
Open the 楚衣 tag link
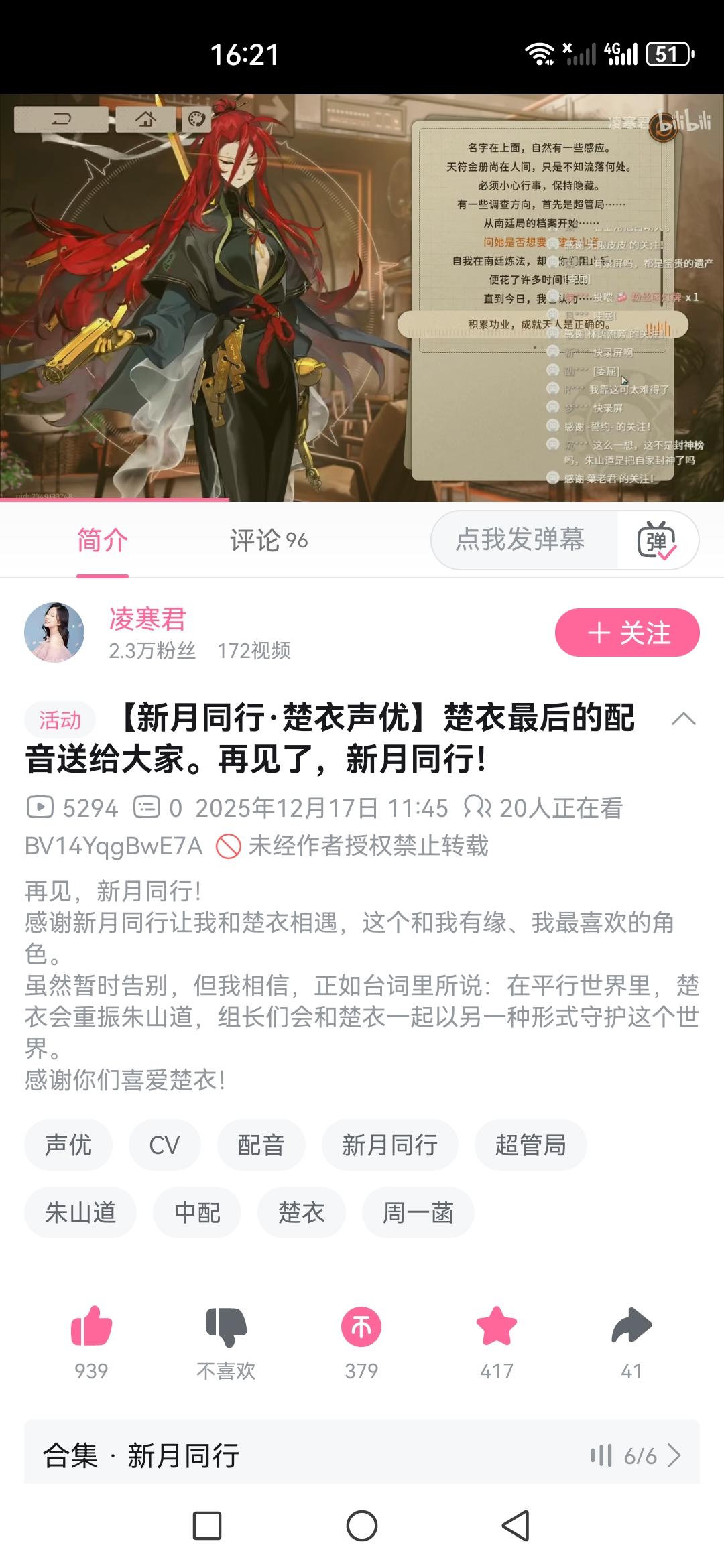[301, 1212]
